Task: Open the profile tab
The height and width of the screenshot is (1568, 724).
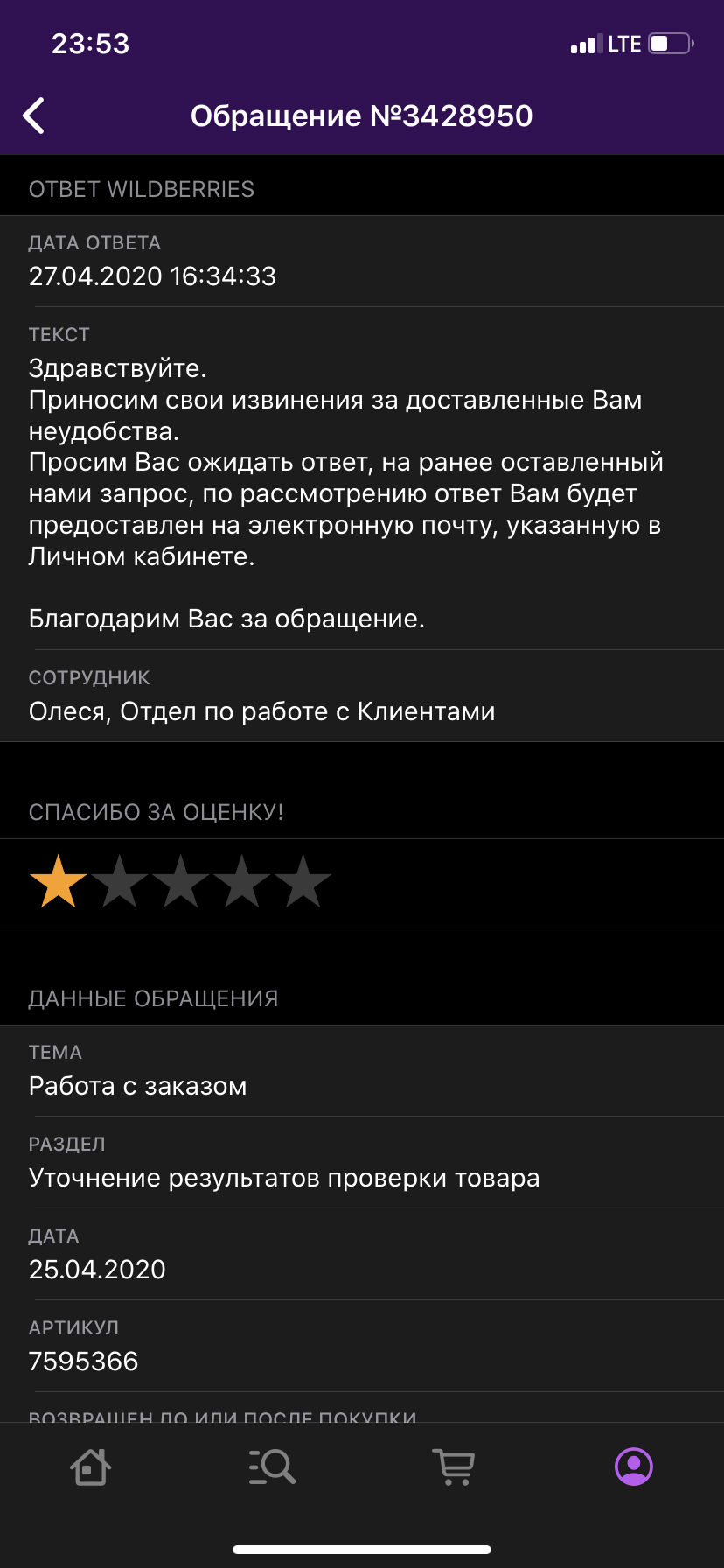Action: (x=634, y=1466)
